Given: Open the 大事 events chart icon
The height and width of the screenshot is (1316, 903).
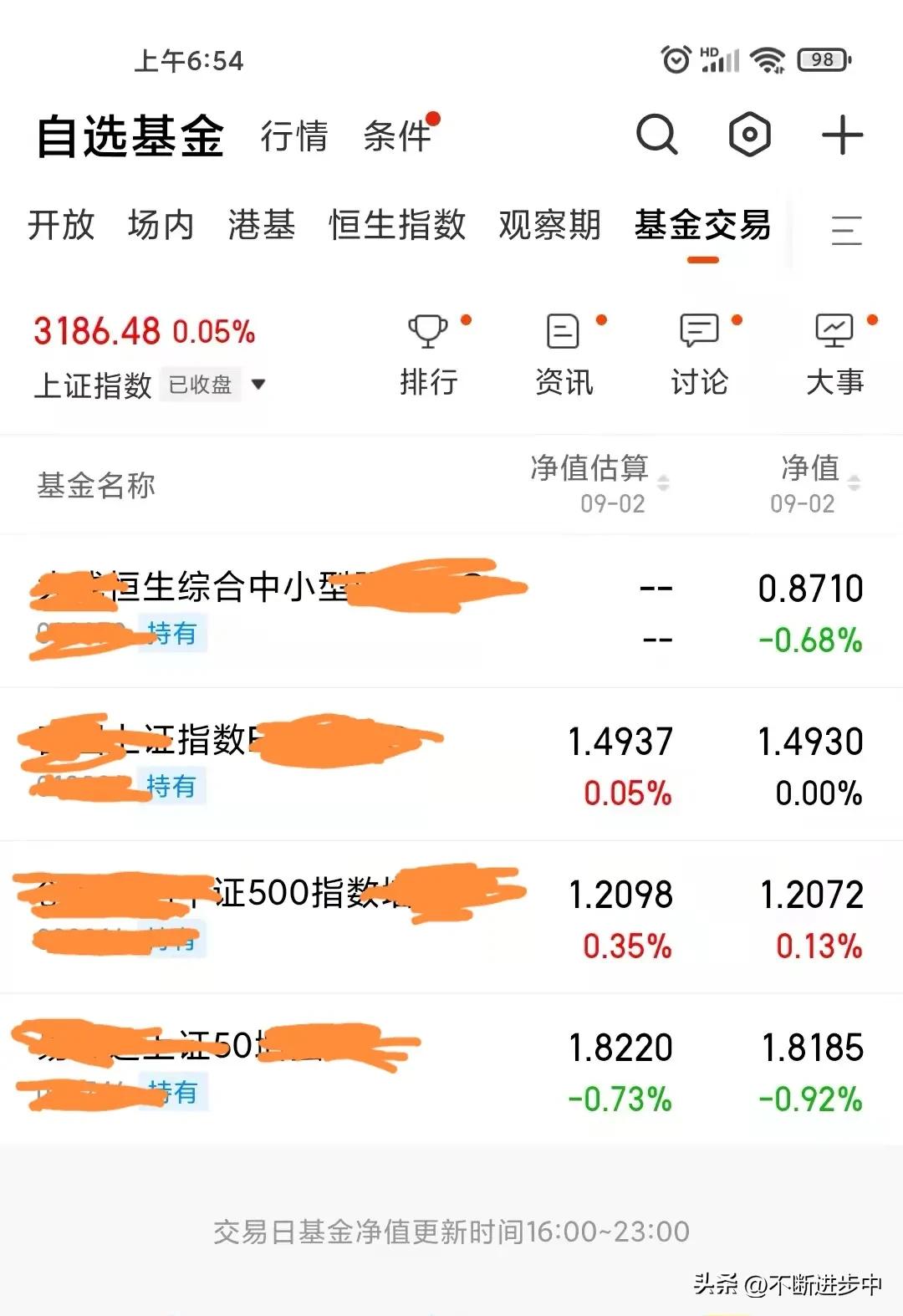Looking at the screenshot, I should pos(834,351).
